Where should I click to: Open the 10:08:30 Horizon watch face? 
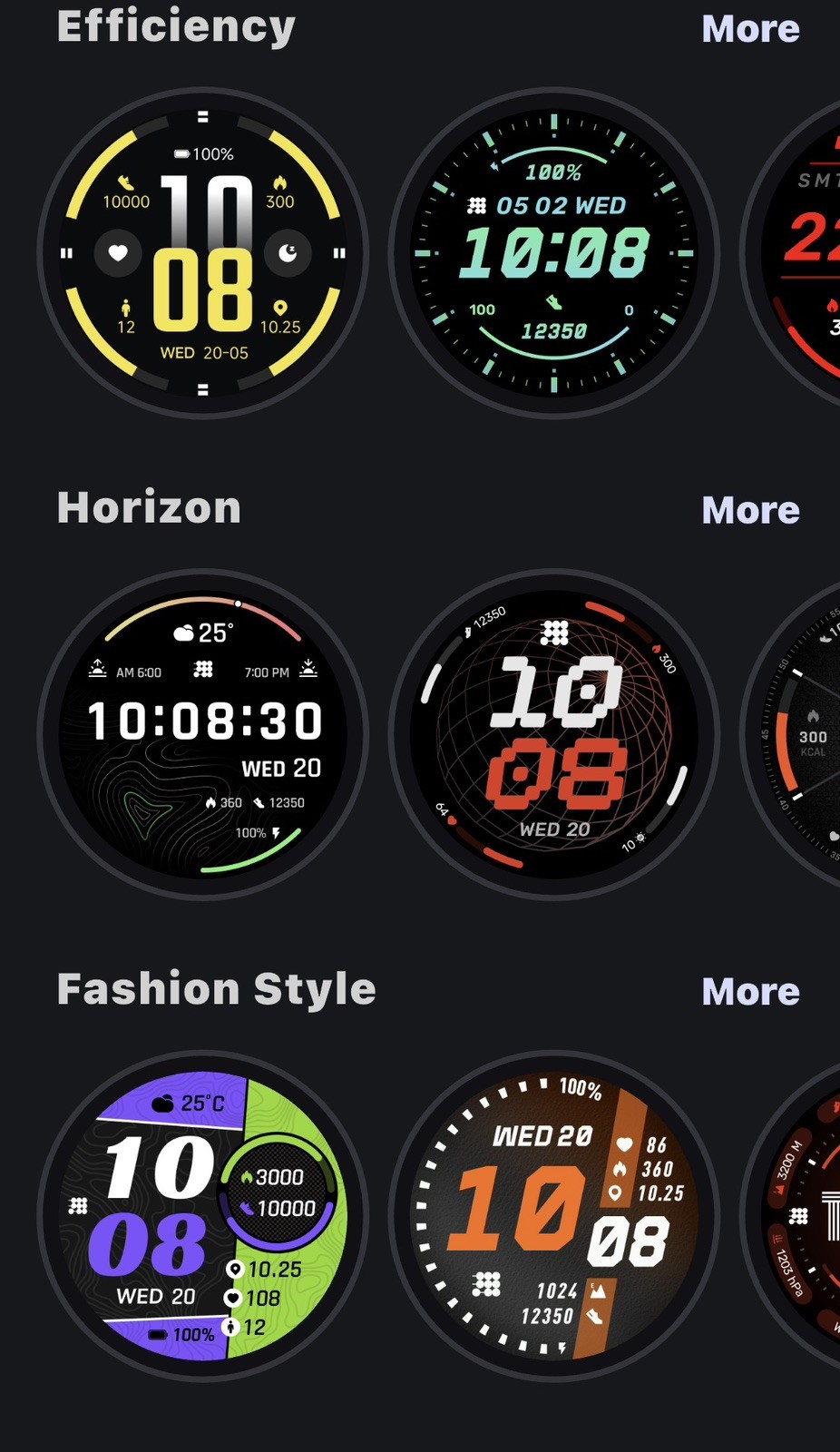203,734
